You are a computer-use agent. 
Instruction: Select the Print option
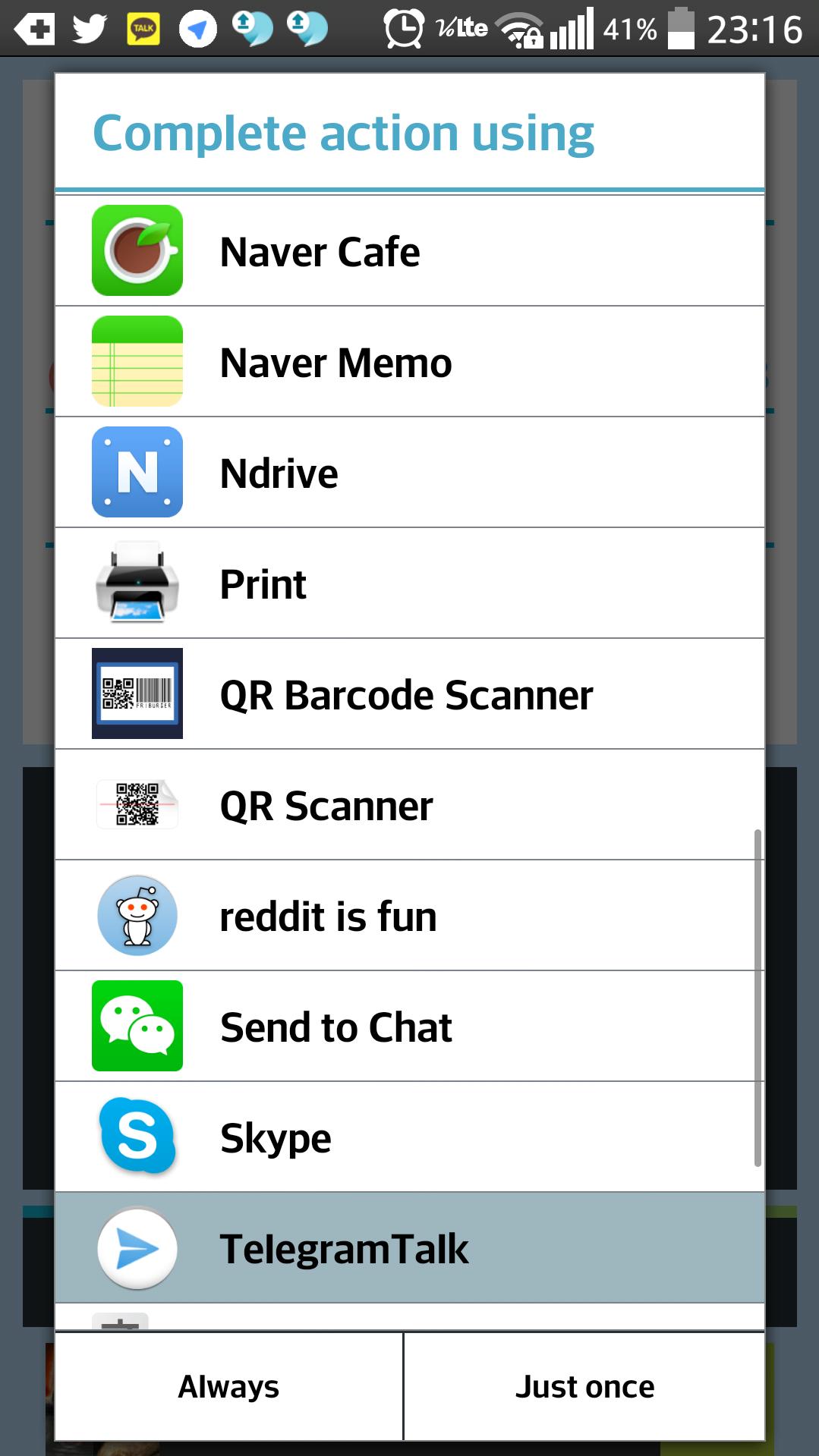(410, 583)
